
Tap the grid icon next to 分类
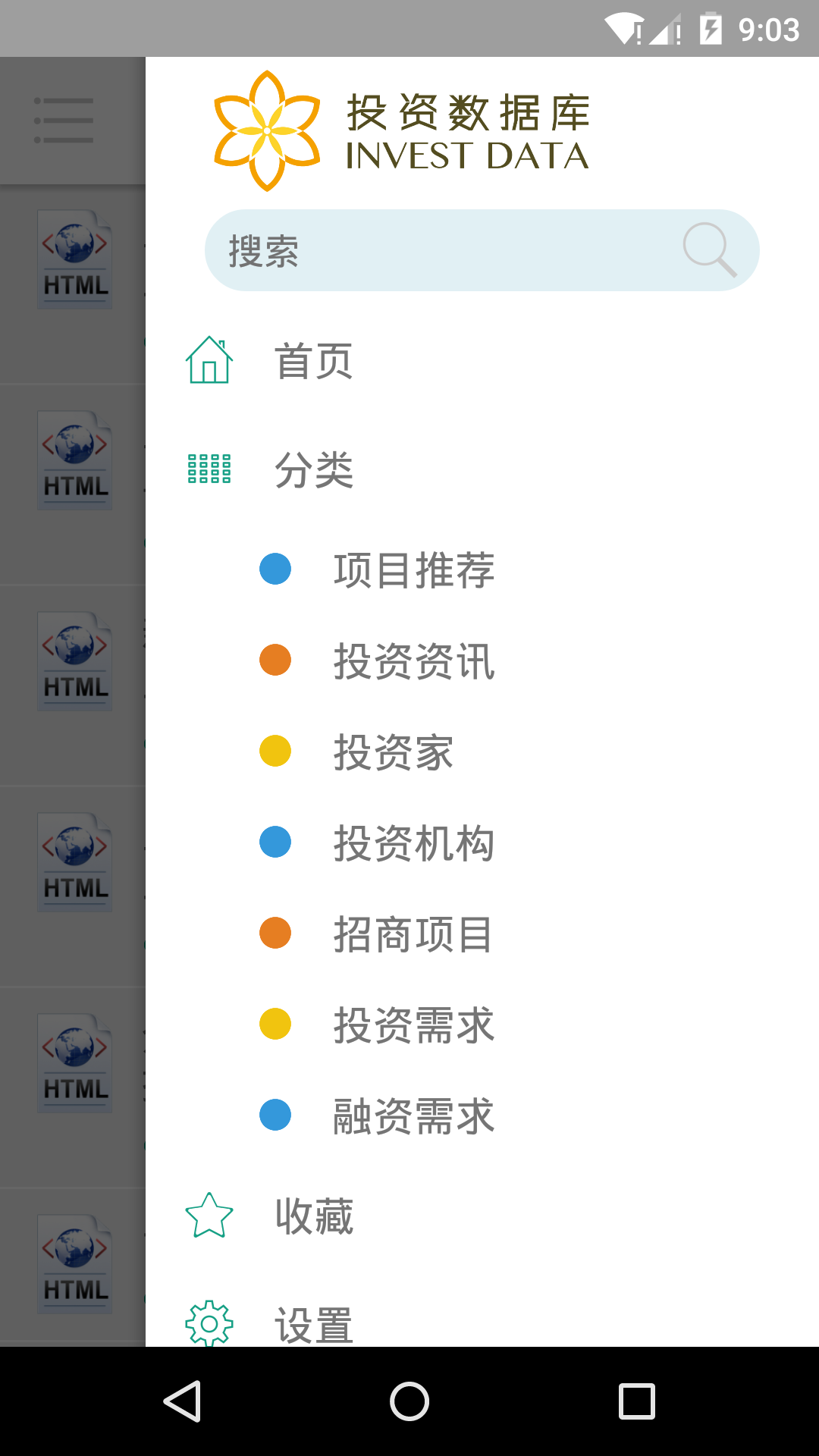[208, 470]
